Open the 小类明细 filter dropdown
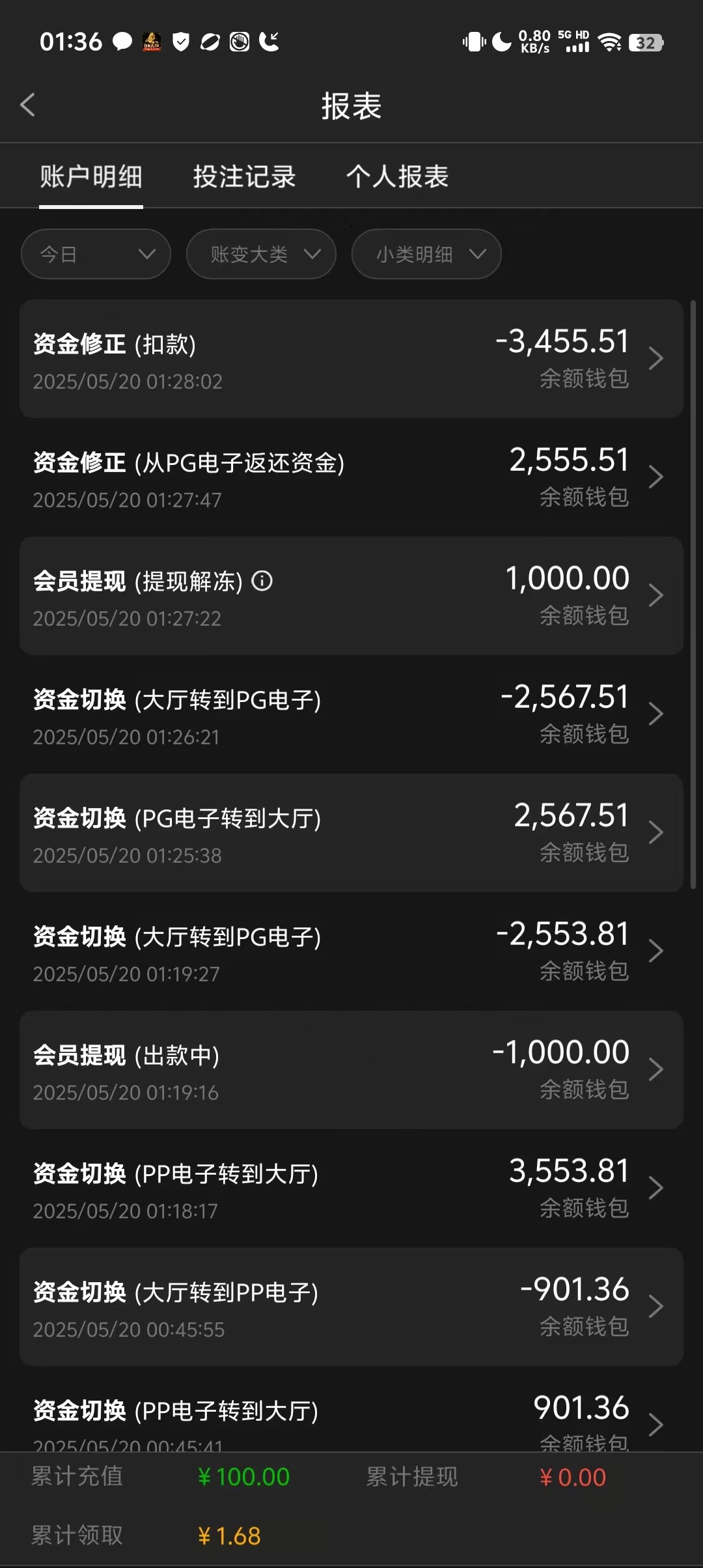Image resolution: width=703 pixels, height=1568 pixels. (426, 254)
